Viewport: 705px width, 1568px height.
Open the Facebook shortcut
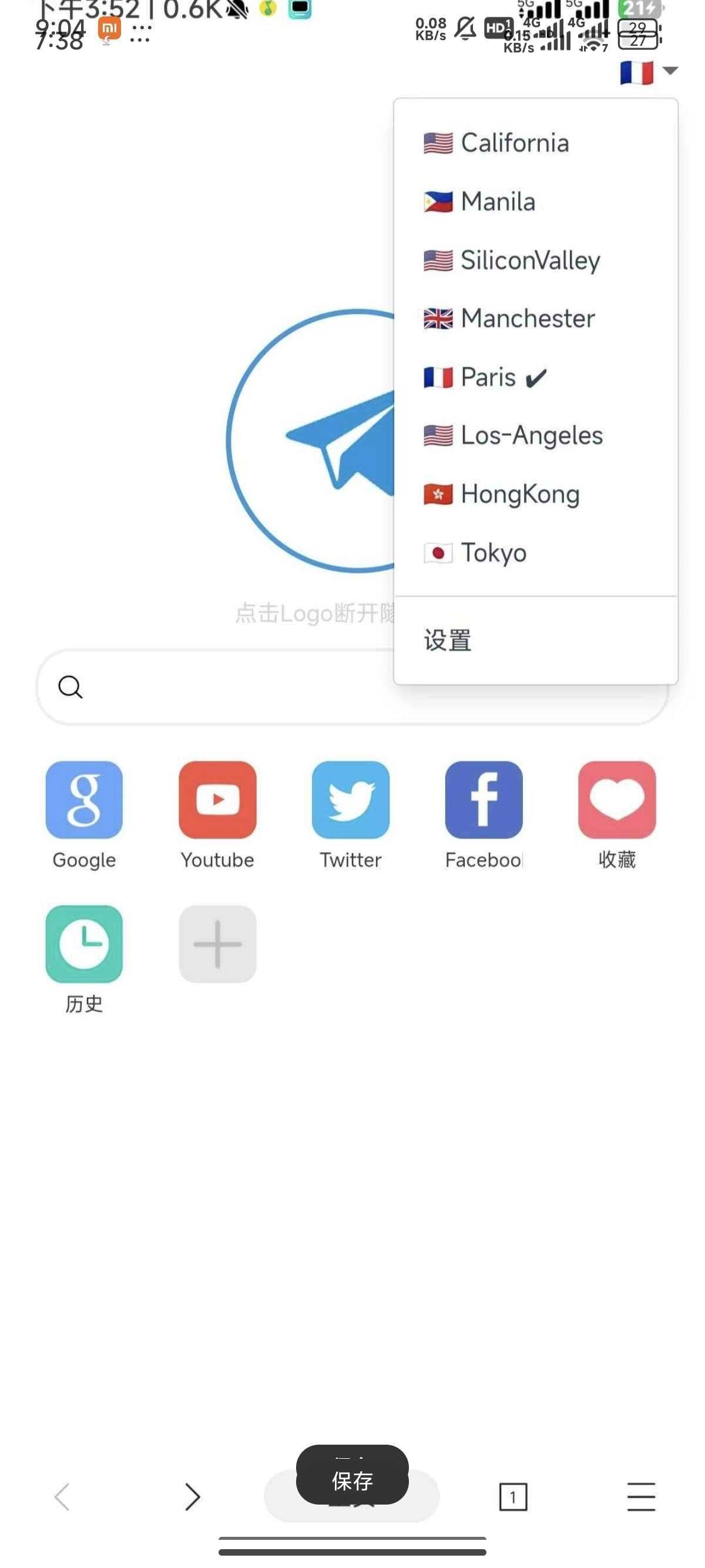tap(484, 800)
